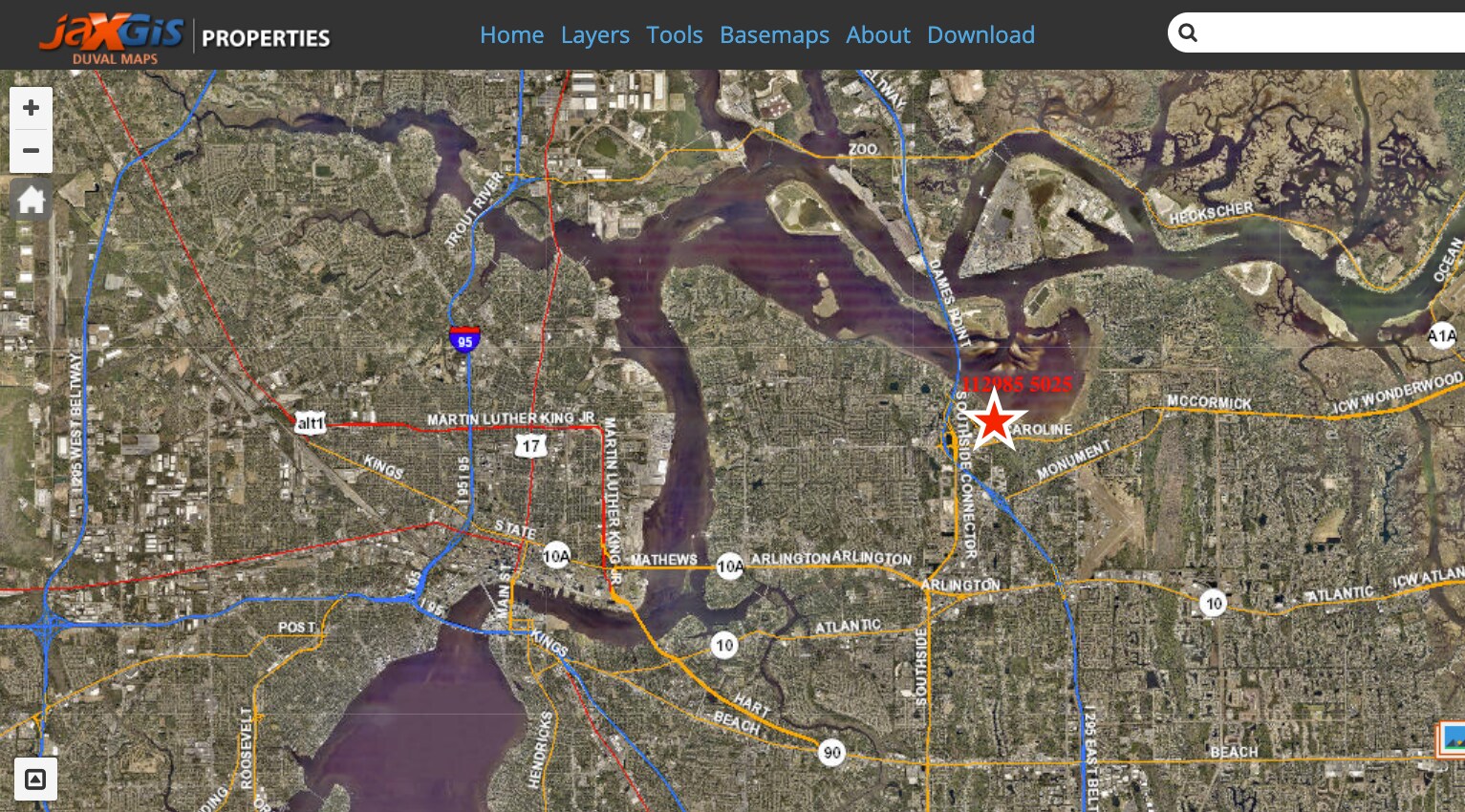The width and height of the screenshot is (1465, 812).
Task: Open the Layers menu
Action: pyautogui.click(x=594, y=35)
